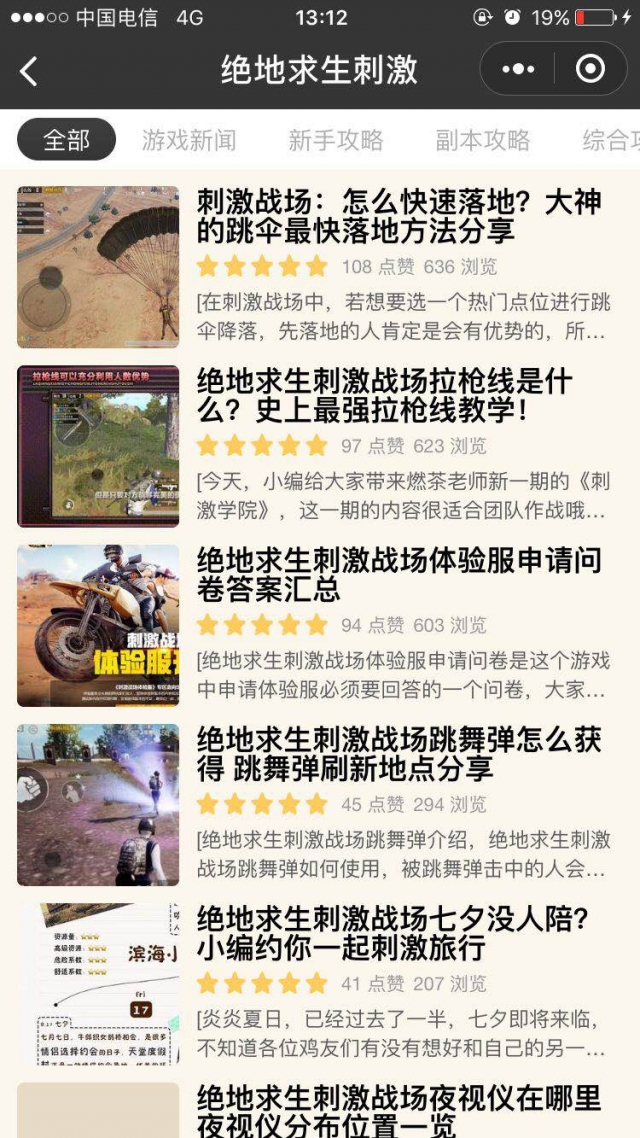Image resolution: width=640 pixels, height=1138 pixels.
Task: Read the 跳舞弹怎么获得 article
Action: (399, 754)
